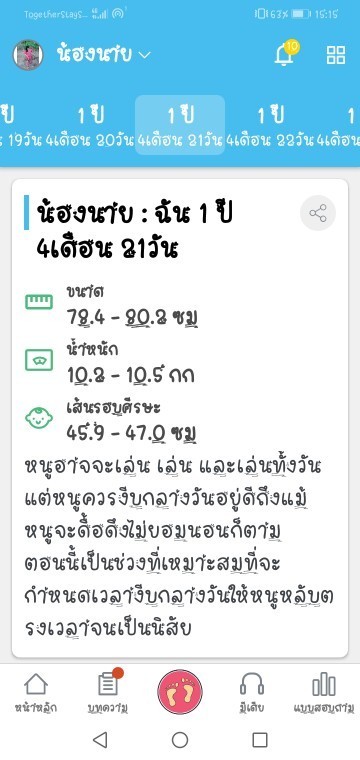The width and height of the screenshot is (360, 760).
Task: Tap the pink footprints center button
Action: 180,692
